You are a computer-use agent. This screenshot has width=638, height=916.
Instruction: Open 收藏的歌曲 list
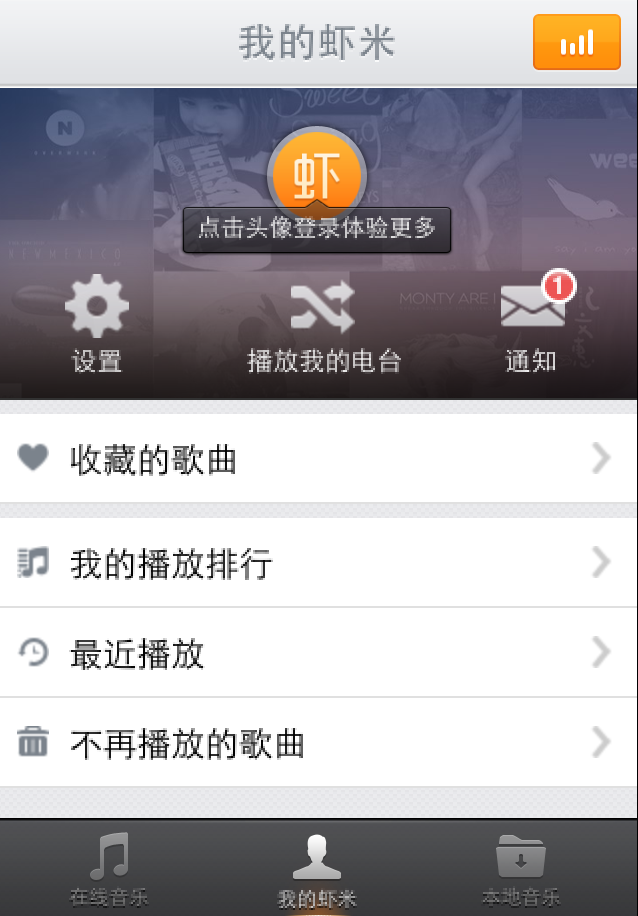[x=318, y=459]
